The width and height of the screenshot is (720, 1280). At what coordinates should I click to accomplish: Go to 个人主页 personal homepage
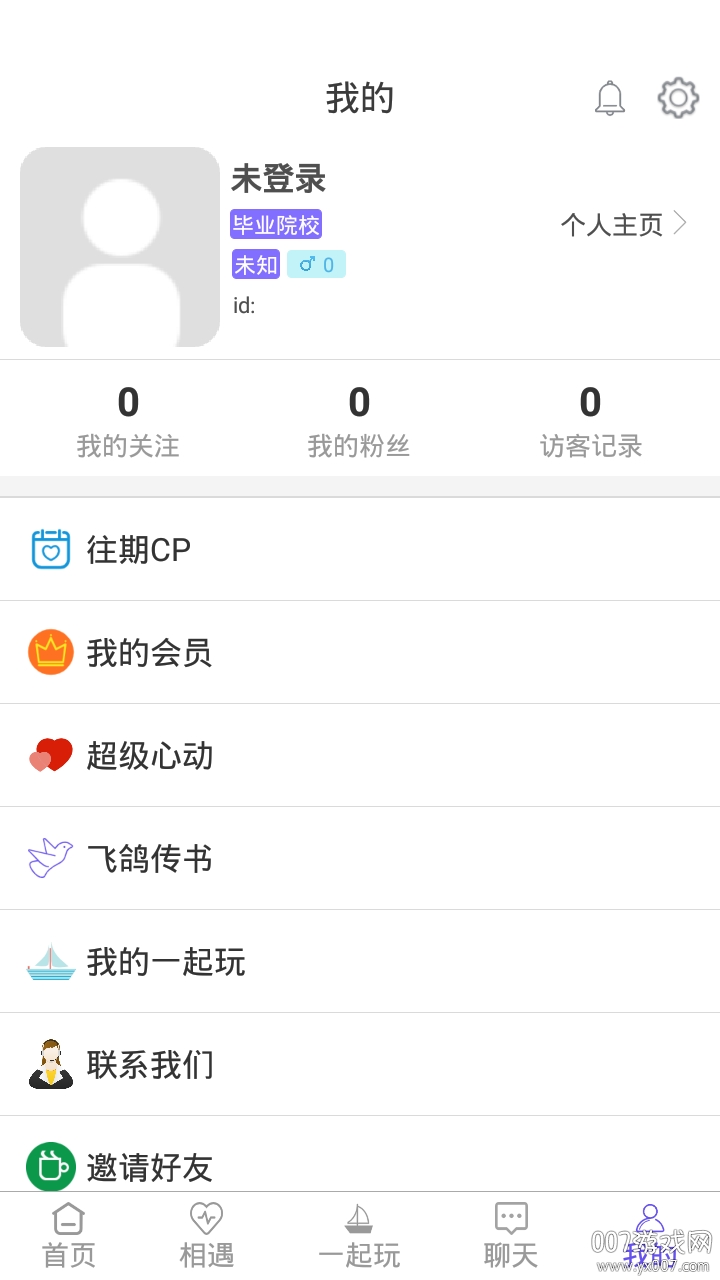pos(623,224)
